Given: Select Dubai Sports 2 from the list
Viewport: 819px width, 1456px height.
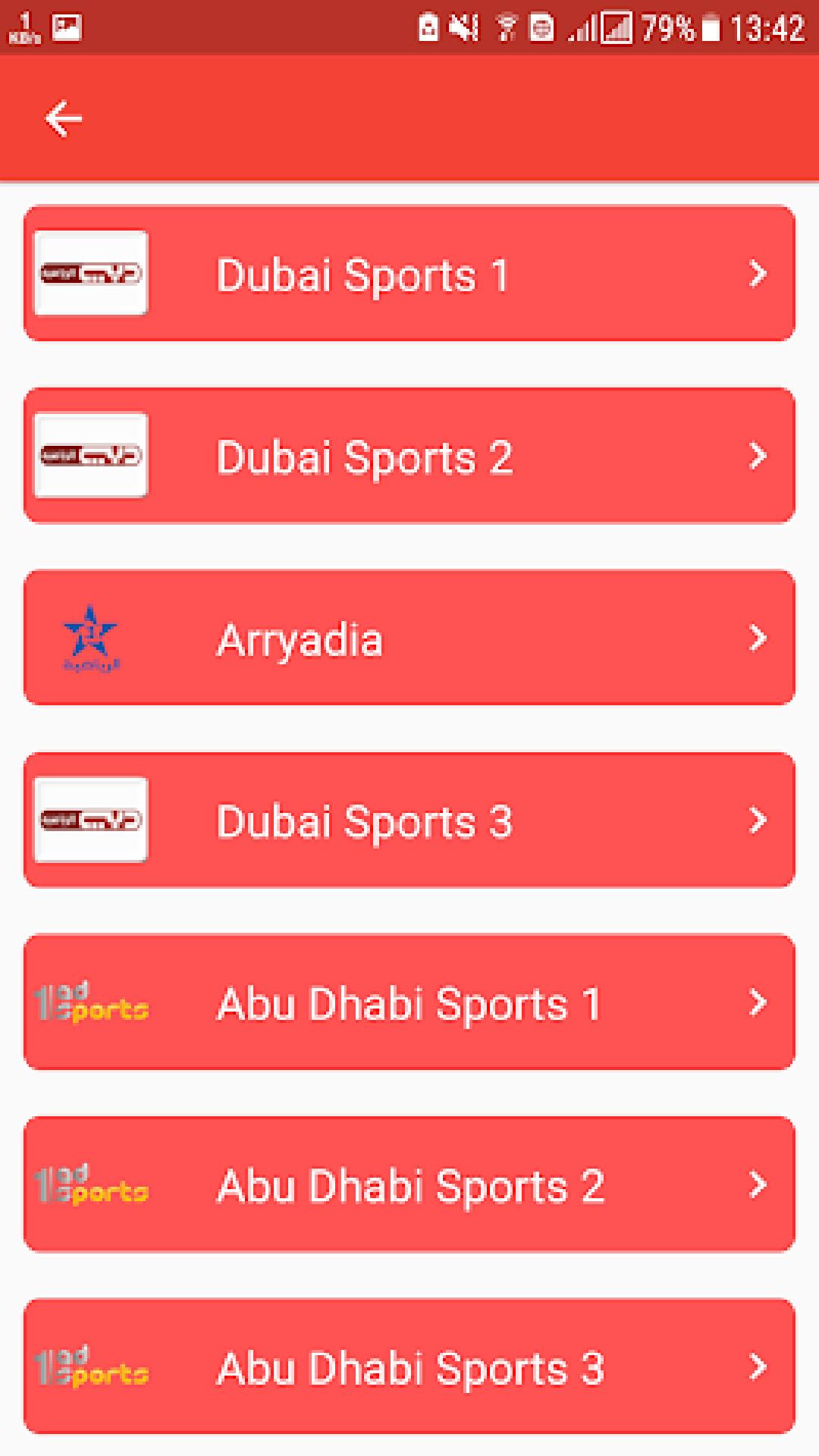Looking at the screenshot, I should pyautogui.click(x=409, y=456).
